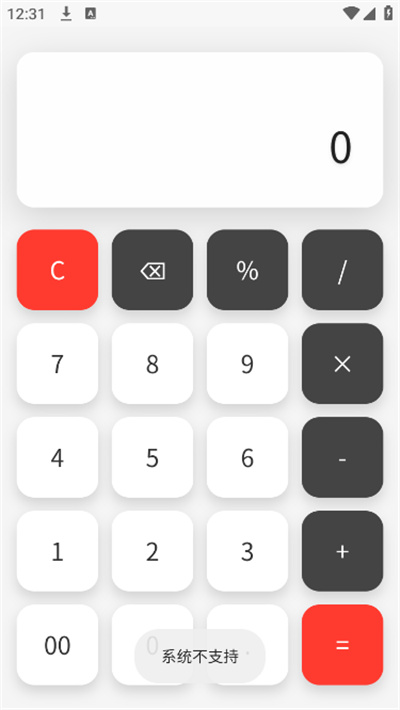Tap the backspace delete key
400x710 pixels.
(x=152, y=270)
